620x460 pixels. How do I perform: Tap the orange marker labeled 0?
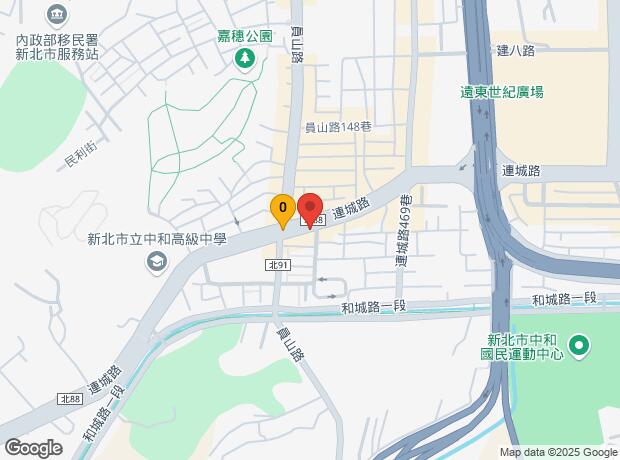[x=282, y=209]
